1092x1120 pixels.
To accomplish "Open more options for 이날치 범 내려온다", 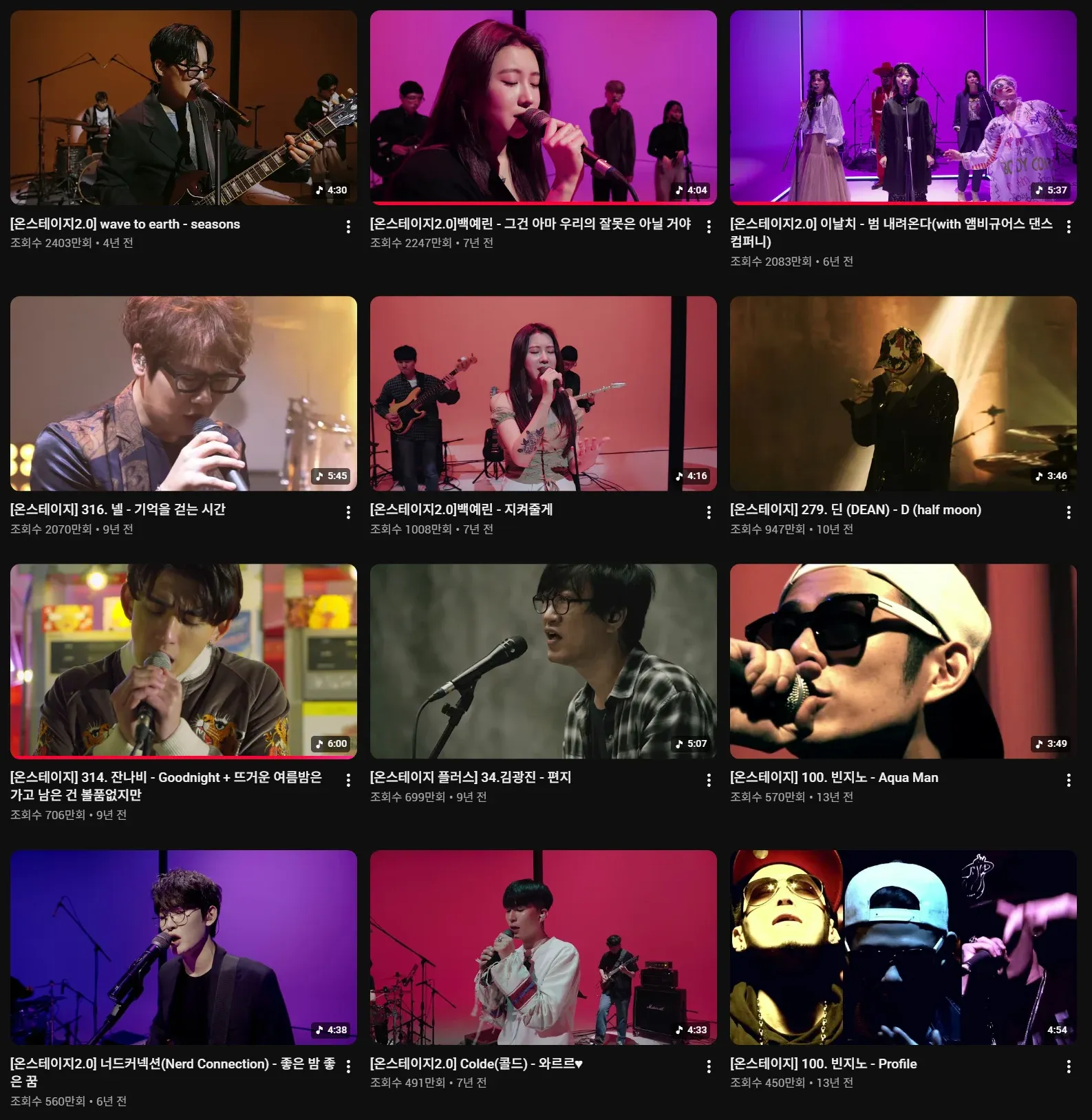I will pyautogui.click(x=1069, y=226).
